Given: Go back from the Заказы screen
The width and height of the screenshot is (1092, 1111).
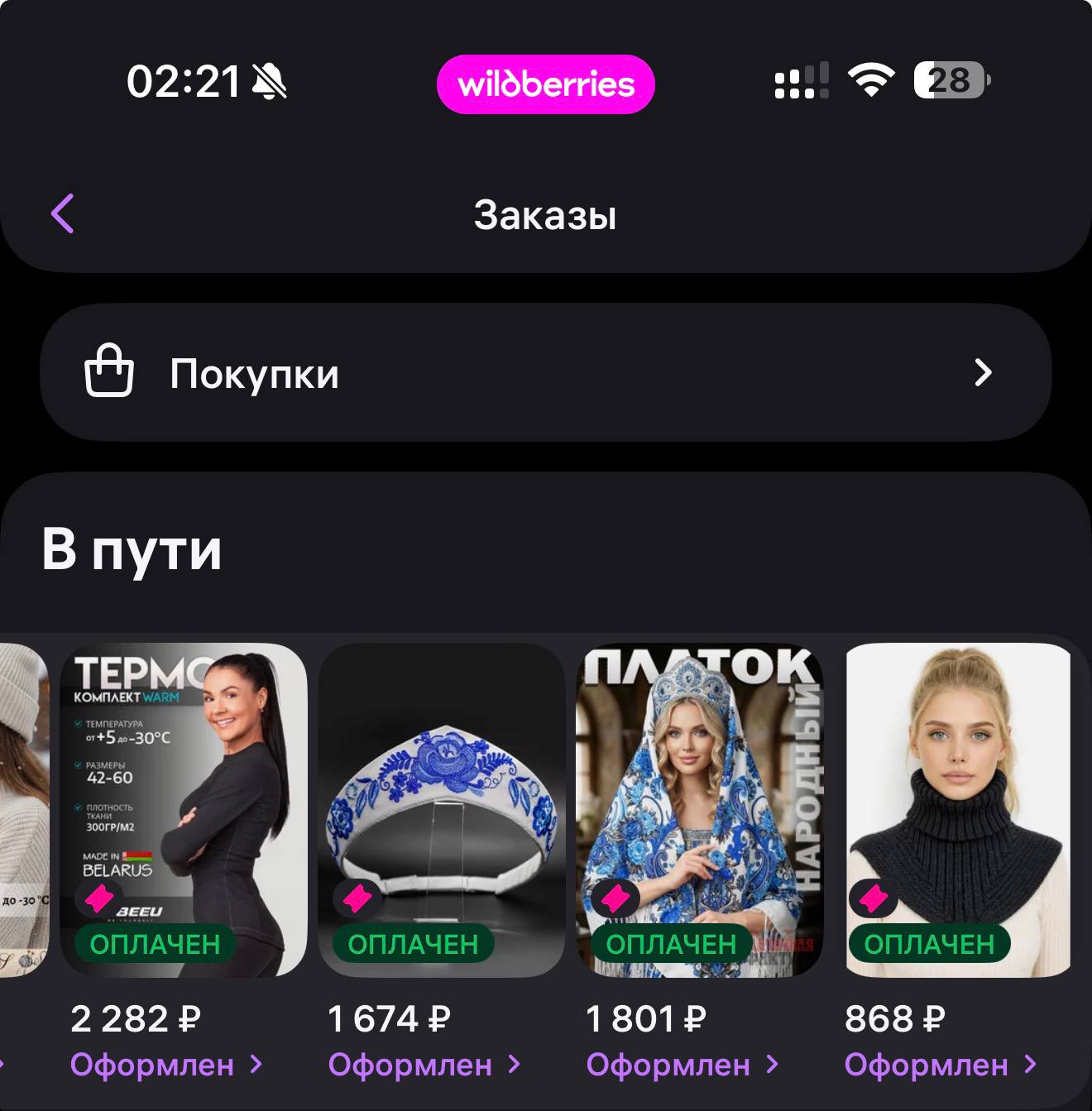Looking at the screenshot, I should click(63, 214).
